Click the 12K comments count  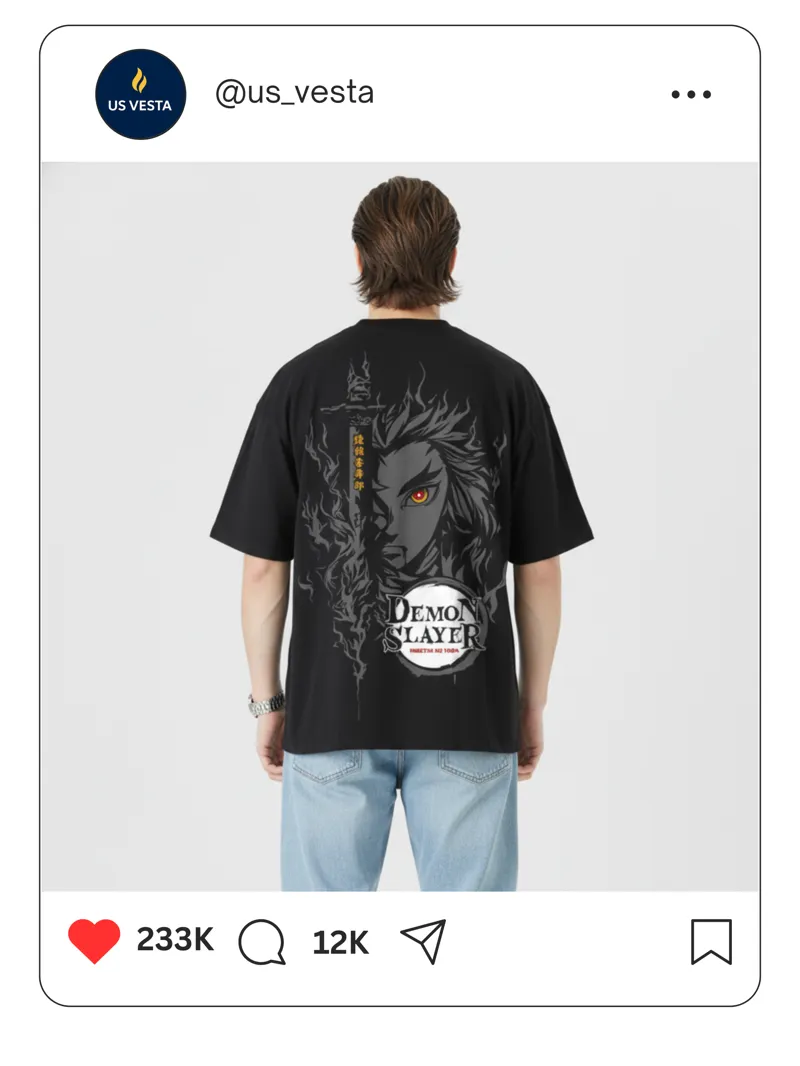(x=338, y=940)
